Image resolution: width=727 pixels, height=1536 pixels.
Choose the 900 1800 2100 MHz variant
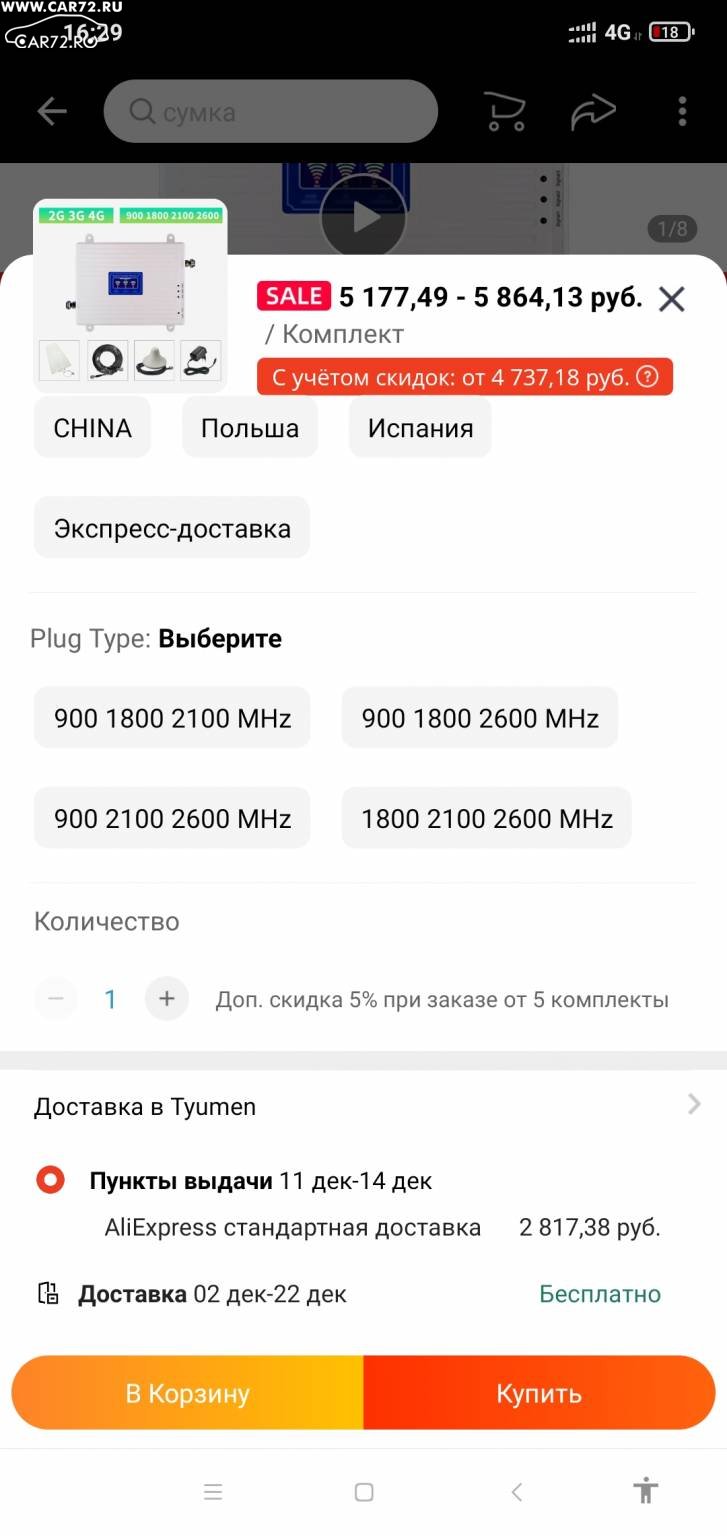(172, 718)
